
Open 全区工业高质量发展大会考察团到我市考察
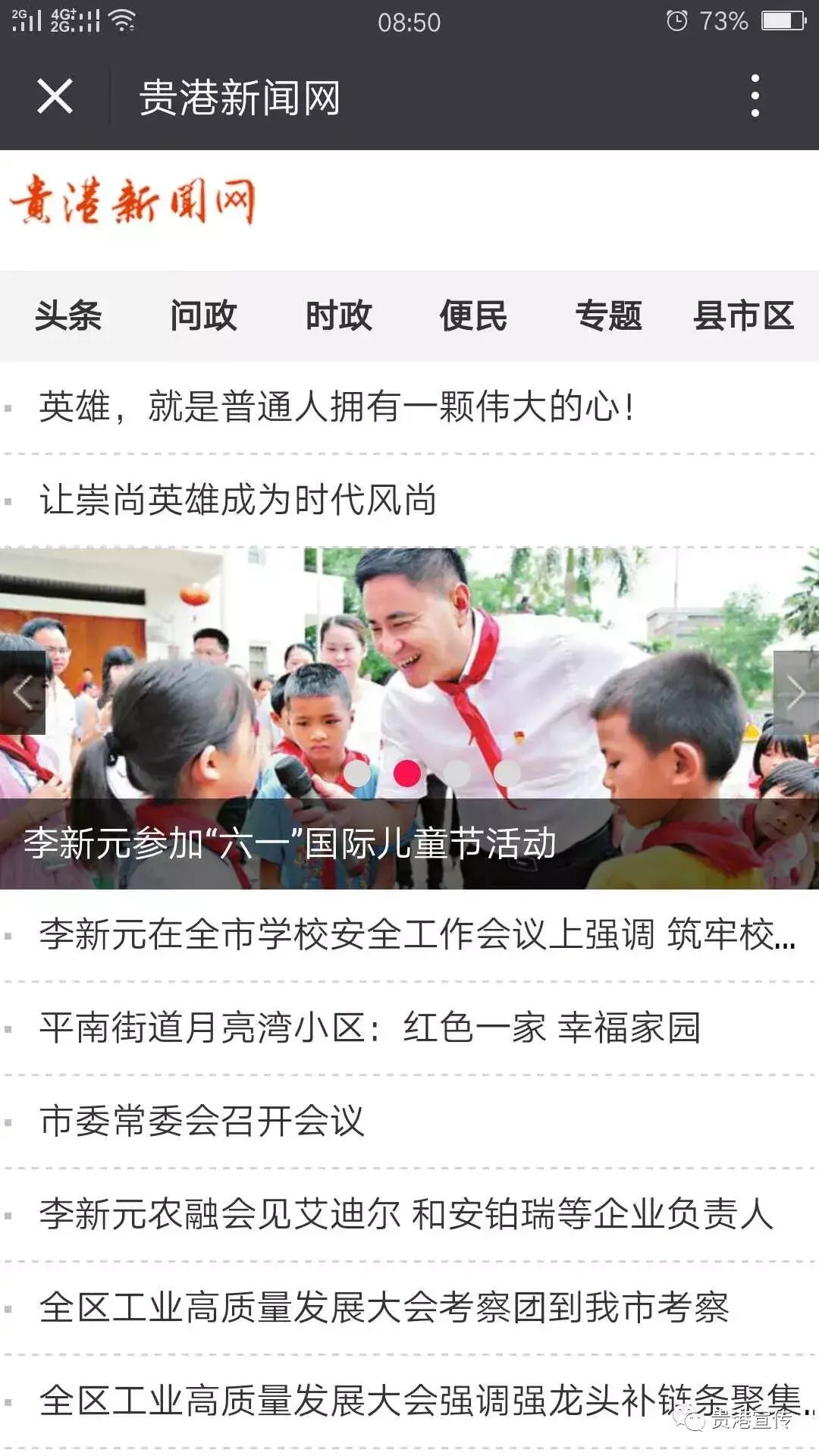pyautogui.click(x=384, y=1308)
